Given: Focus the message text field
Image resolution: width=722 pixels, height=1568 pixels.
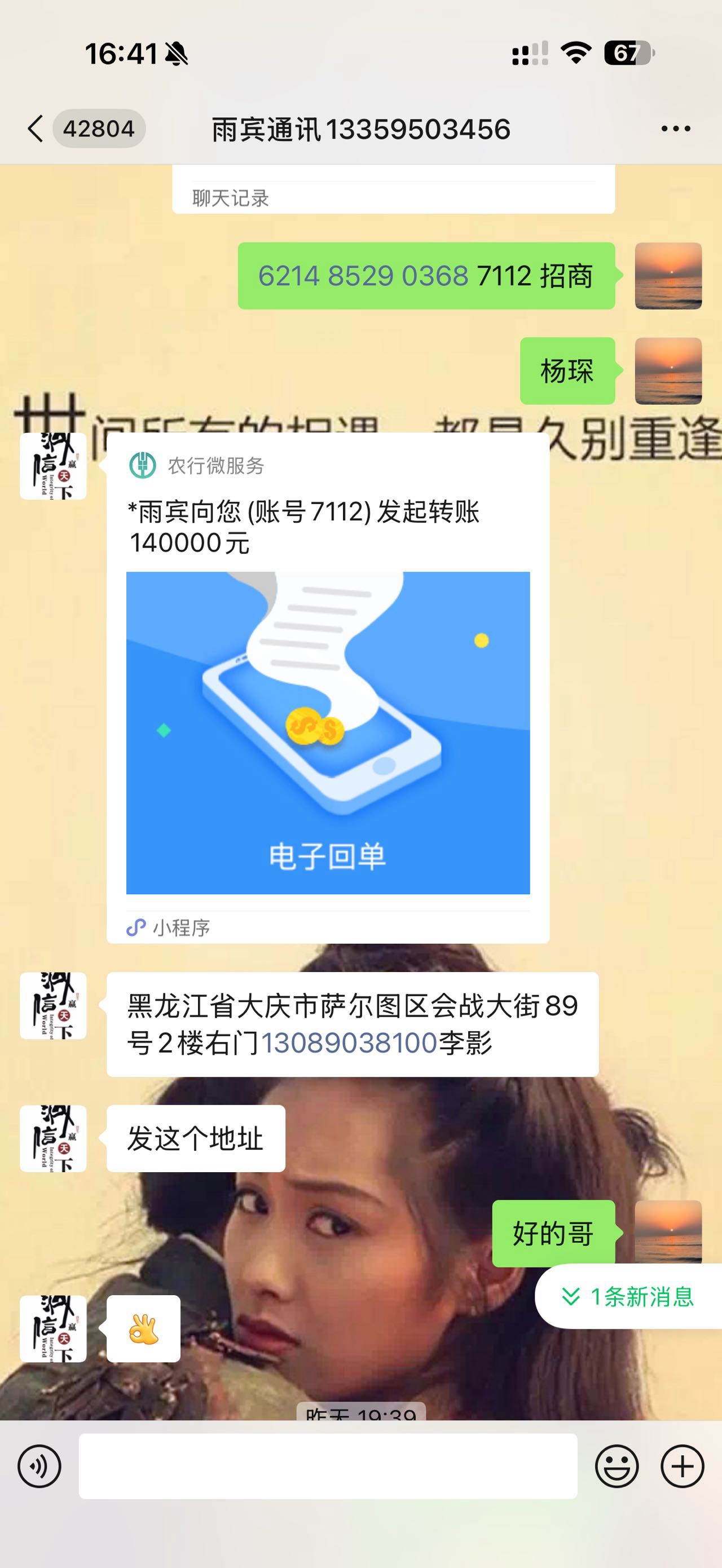Looking at the screenshot, I should tap(328, 1467).
